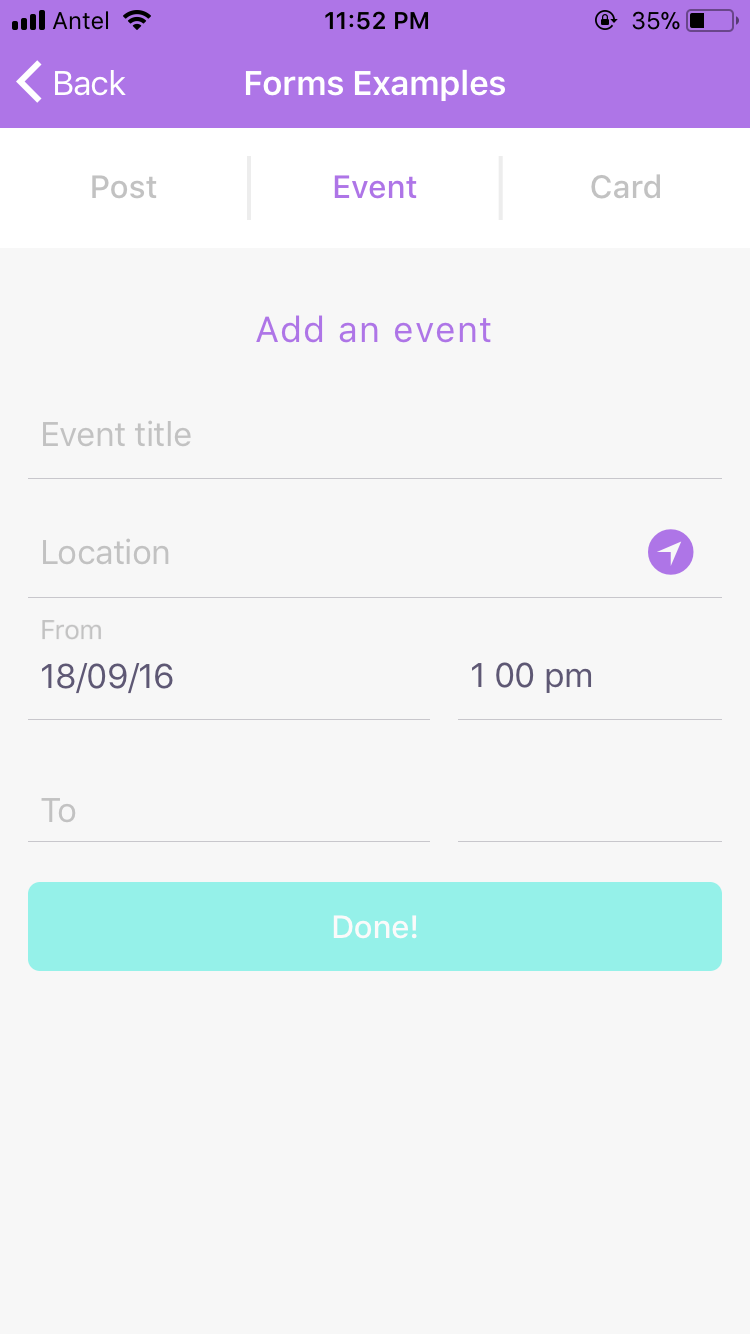Switch to the Card tab
The width and height of the screenshot is (750, 1334).
626,187
